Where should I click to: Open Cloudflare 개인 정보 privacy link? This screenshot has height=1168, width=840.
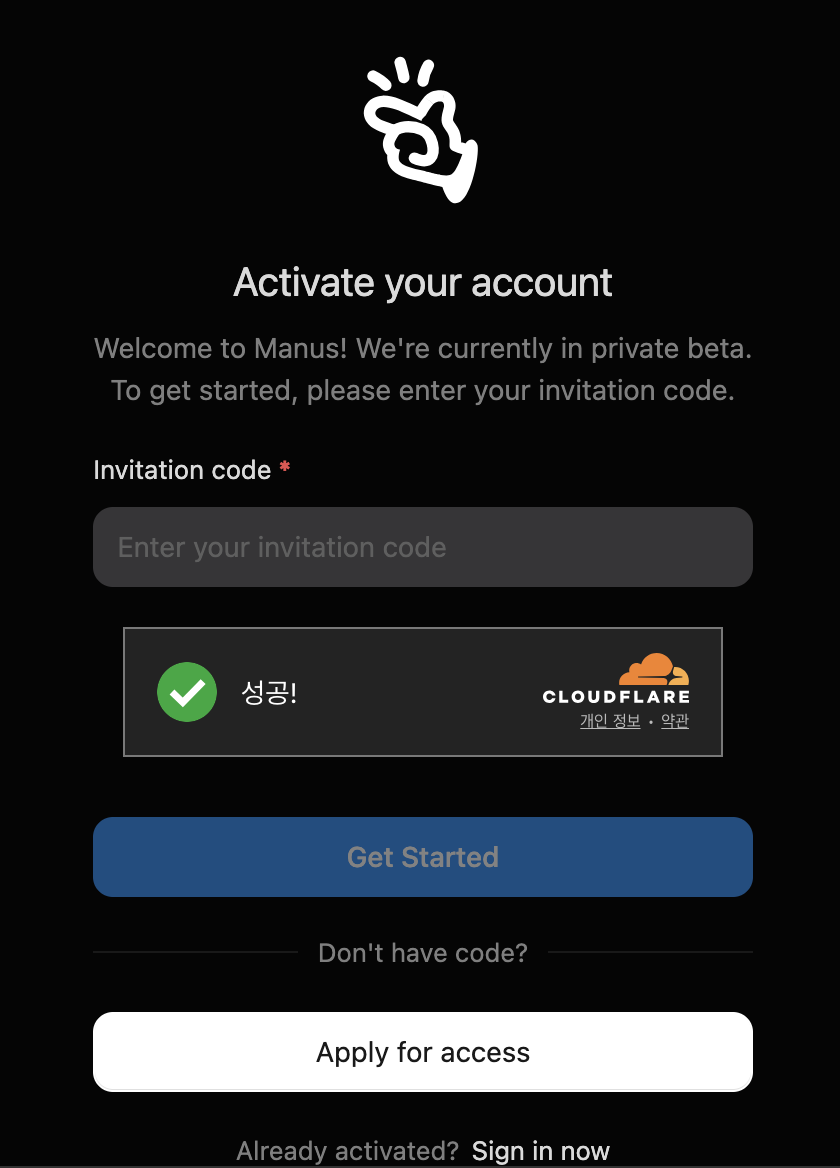610,721
